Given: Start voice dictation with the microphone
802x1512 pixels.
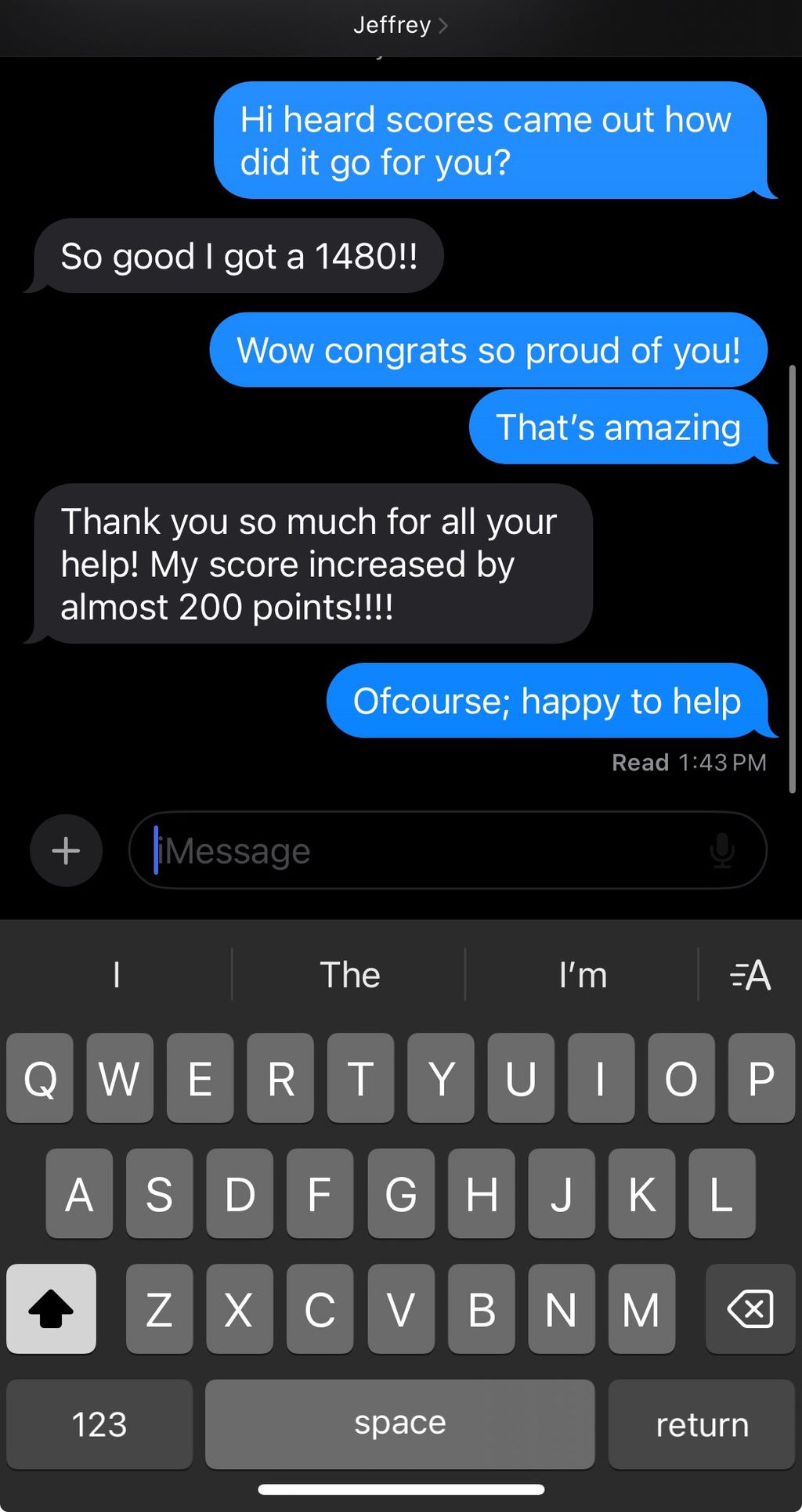Looking at the screenshot, I should (721, 850).
